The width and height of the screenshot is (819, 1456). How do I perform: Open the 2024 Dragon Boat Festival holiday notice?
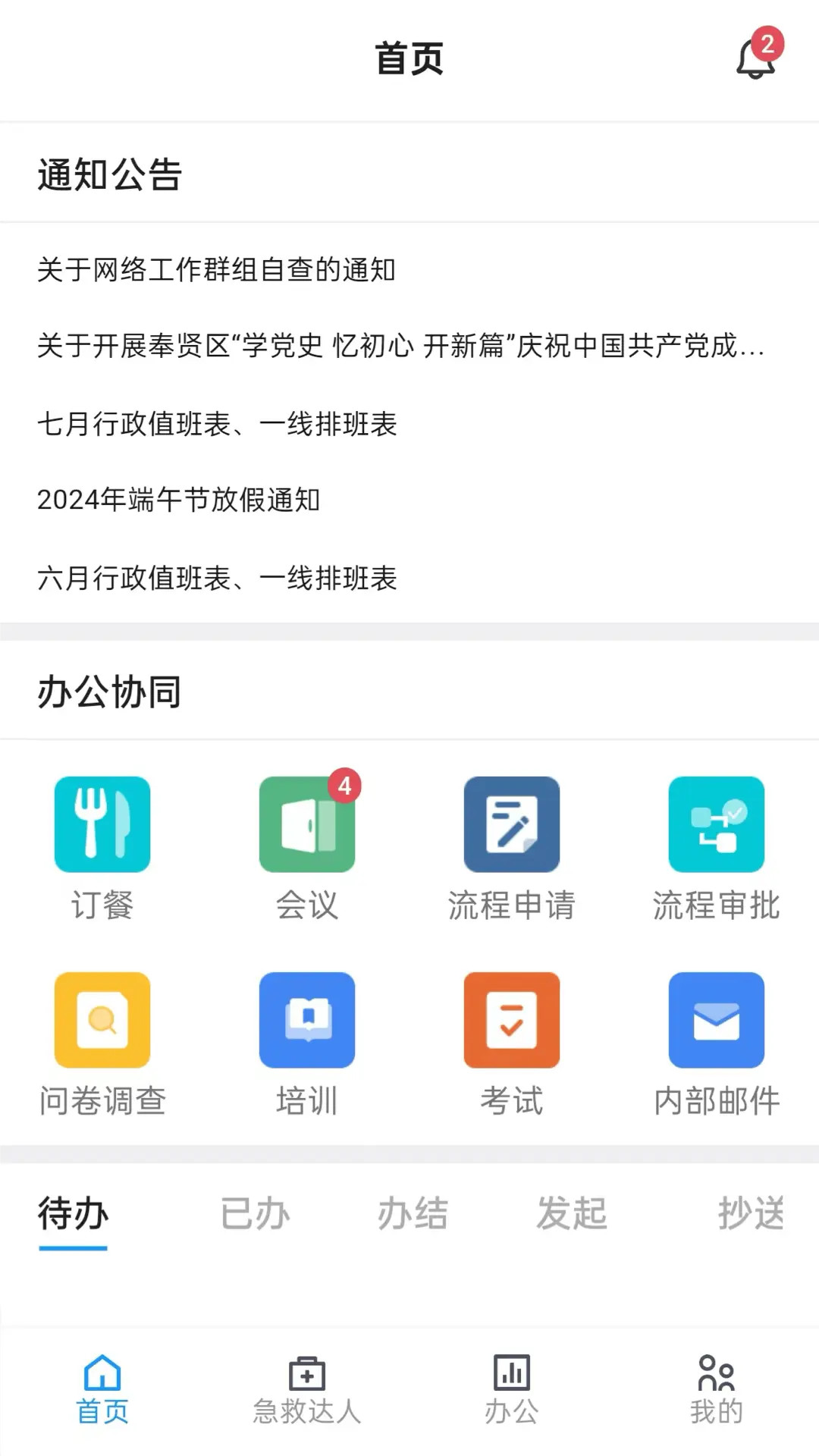[180, 500]
